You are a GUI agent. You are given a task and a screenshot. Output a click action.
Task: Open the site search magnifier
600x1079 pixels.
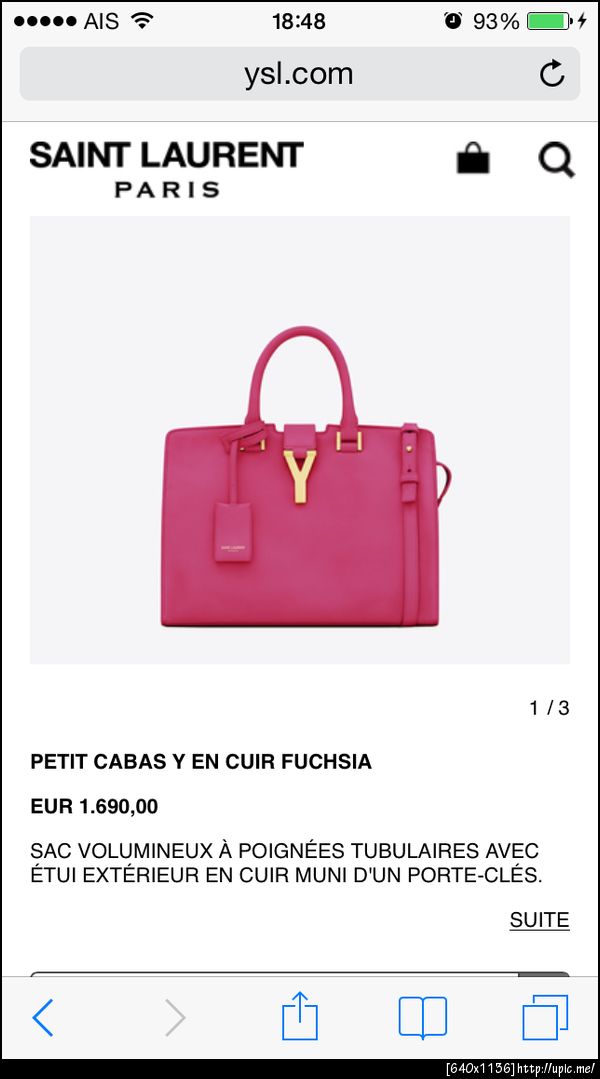tap(556, 159)
